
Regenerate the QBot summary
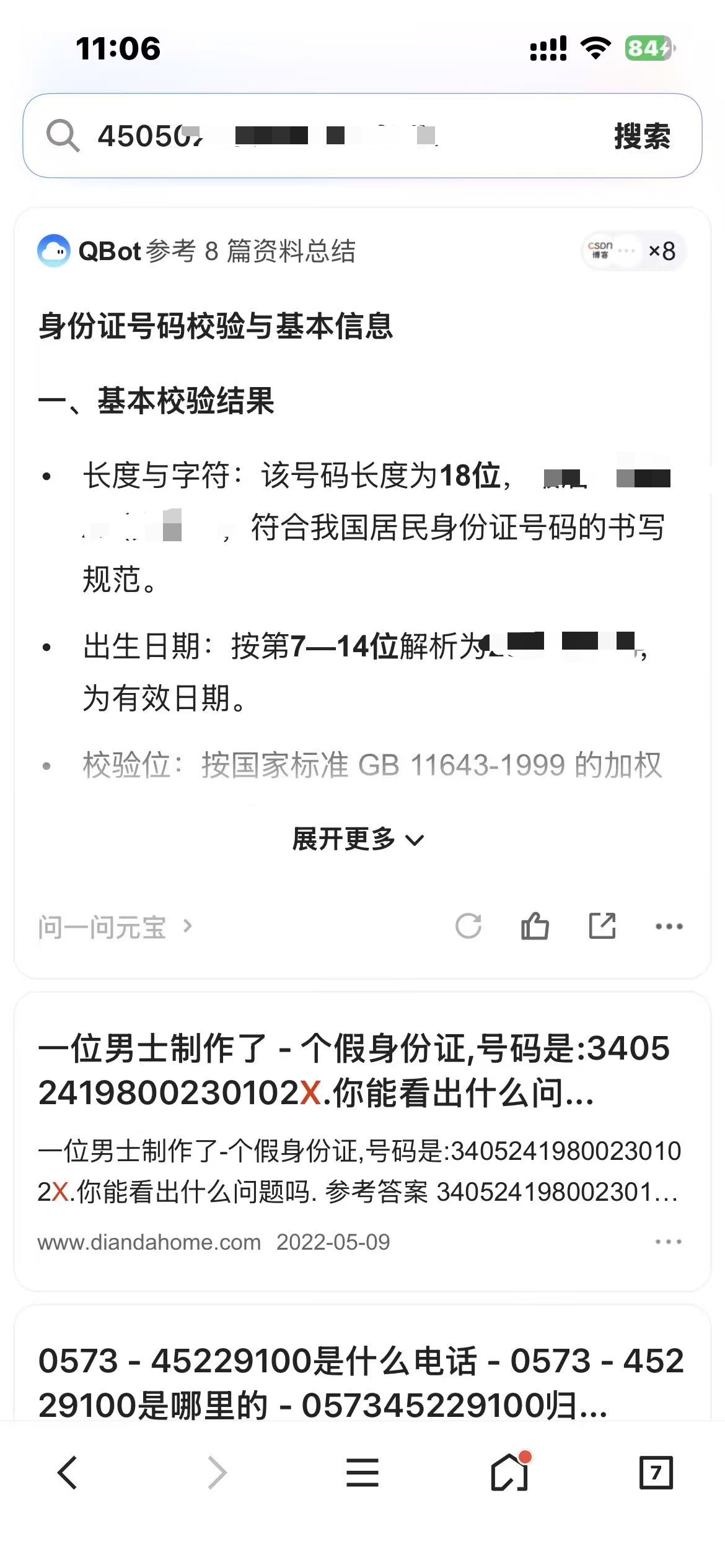pyautogui.click(x=468, y=926)
